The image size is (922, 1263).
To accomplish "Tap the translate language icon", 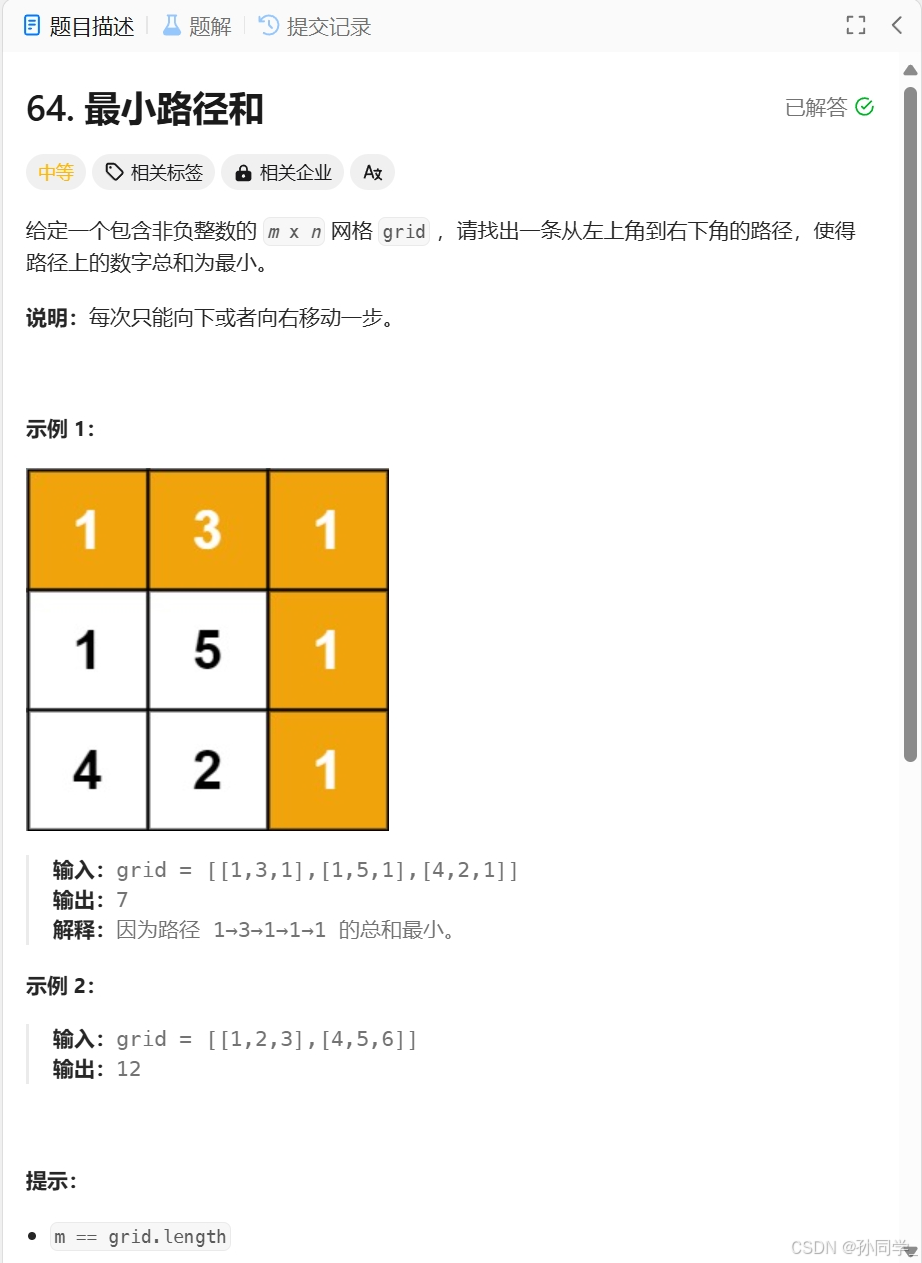I will [373, 173].
